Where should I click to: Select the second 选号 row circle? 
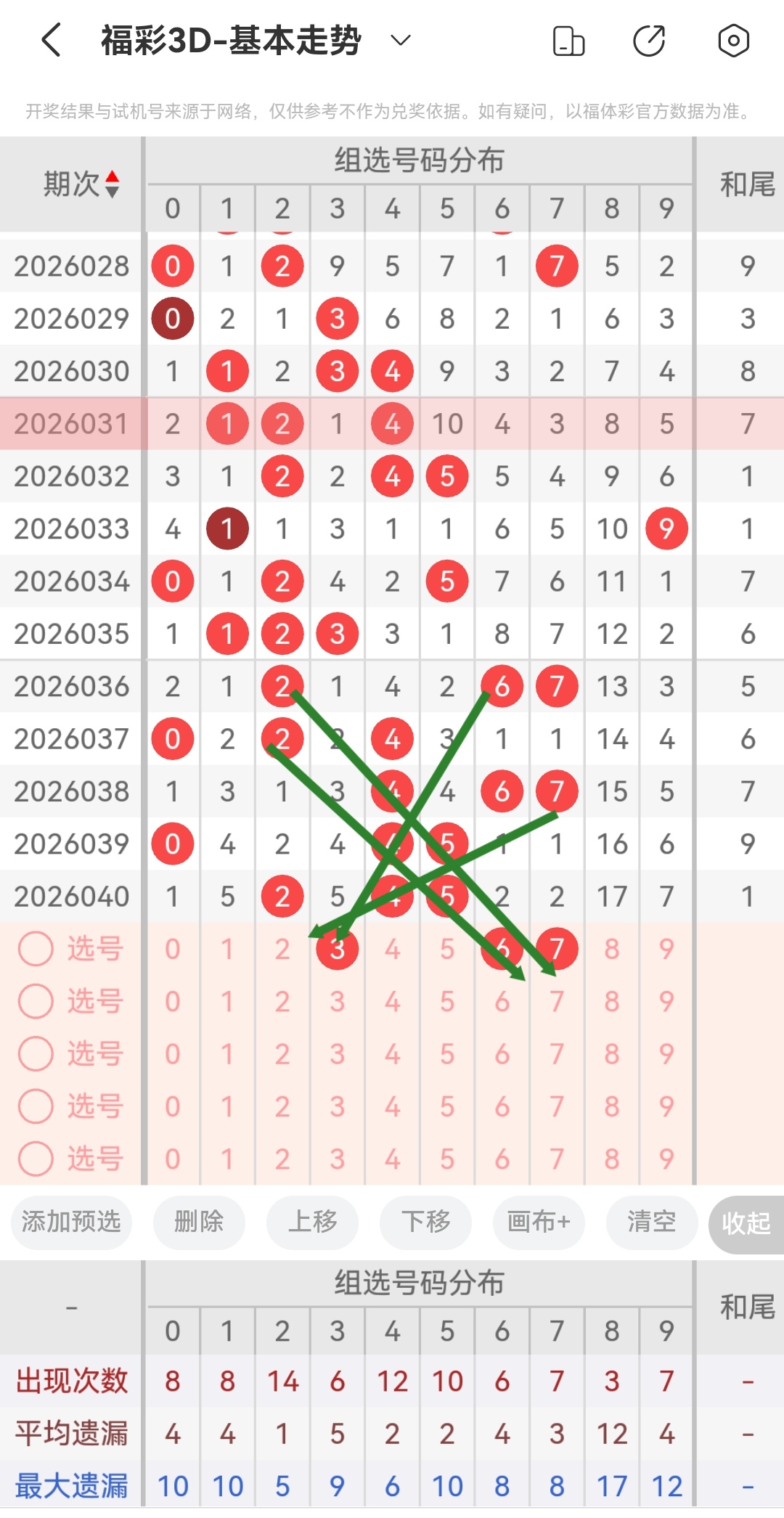pyautogui.click(x=35, y=1001)
